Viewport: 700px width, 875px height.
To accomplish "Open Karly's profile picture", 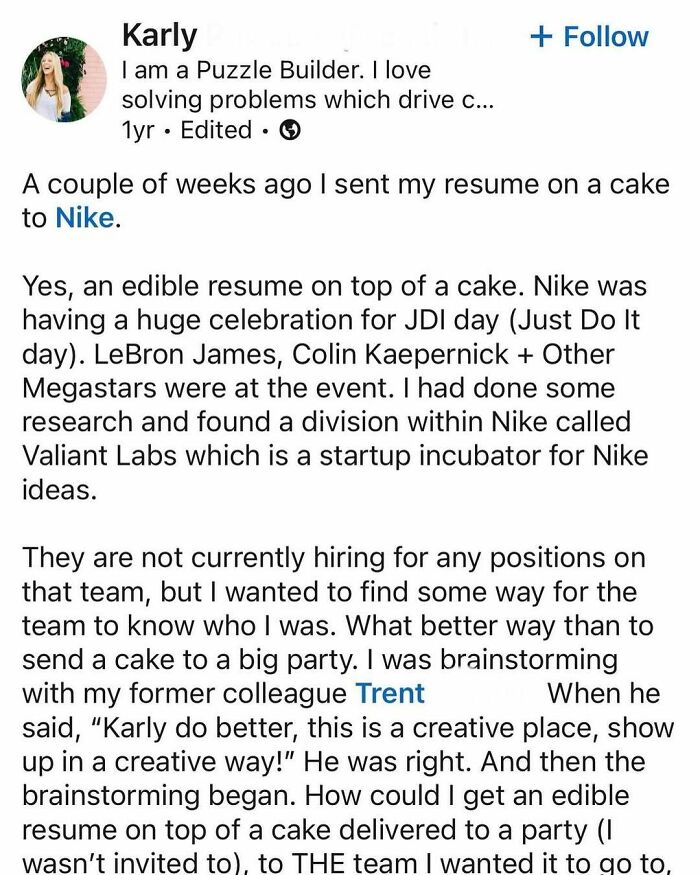I will (x=64, y=80).
